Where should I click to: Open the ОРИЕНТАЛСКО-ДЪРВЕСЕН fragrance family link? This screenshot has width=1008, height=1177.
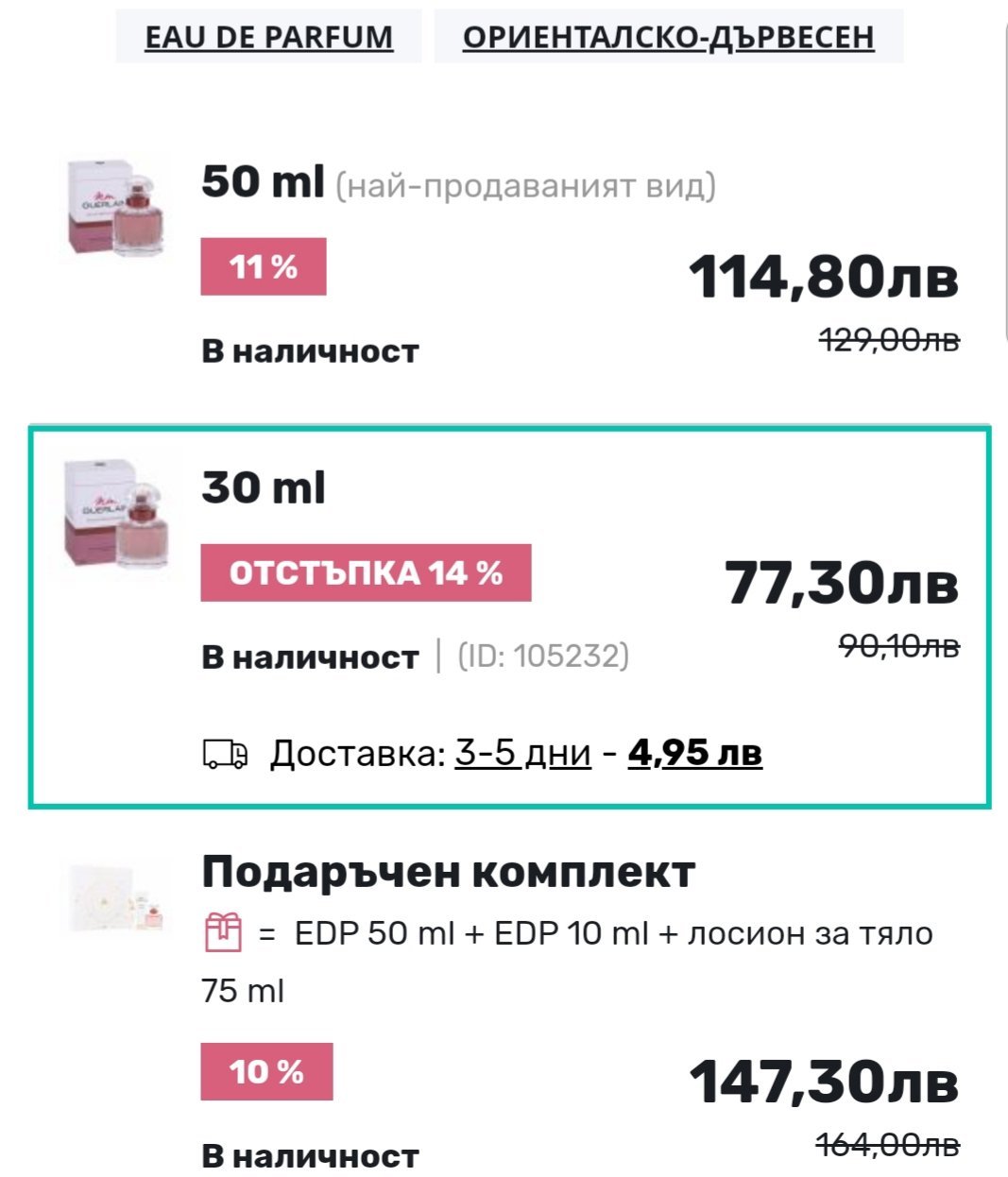pyautogui.click(x=668, y=37)
